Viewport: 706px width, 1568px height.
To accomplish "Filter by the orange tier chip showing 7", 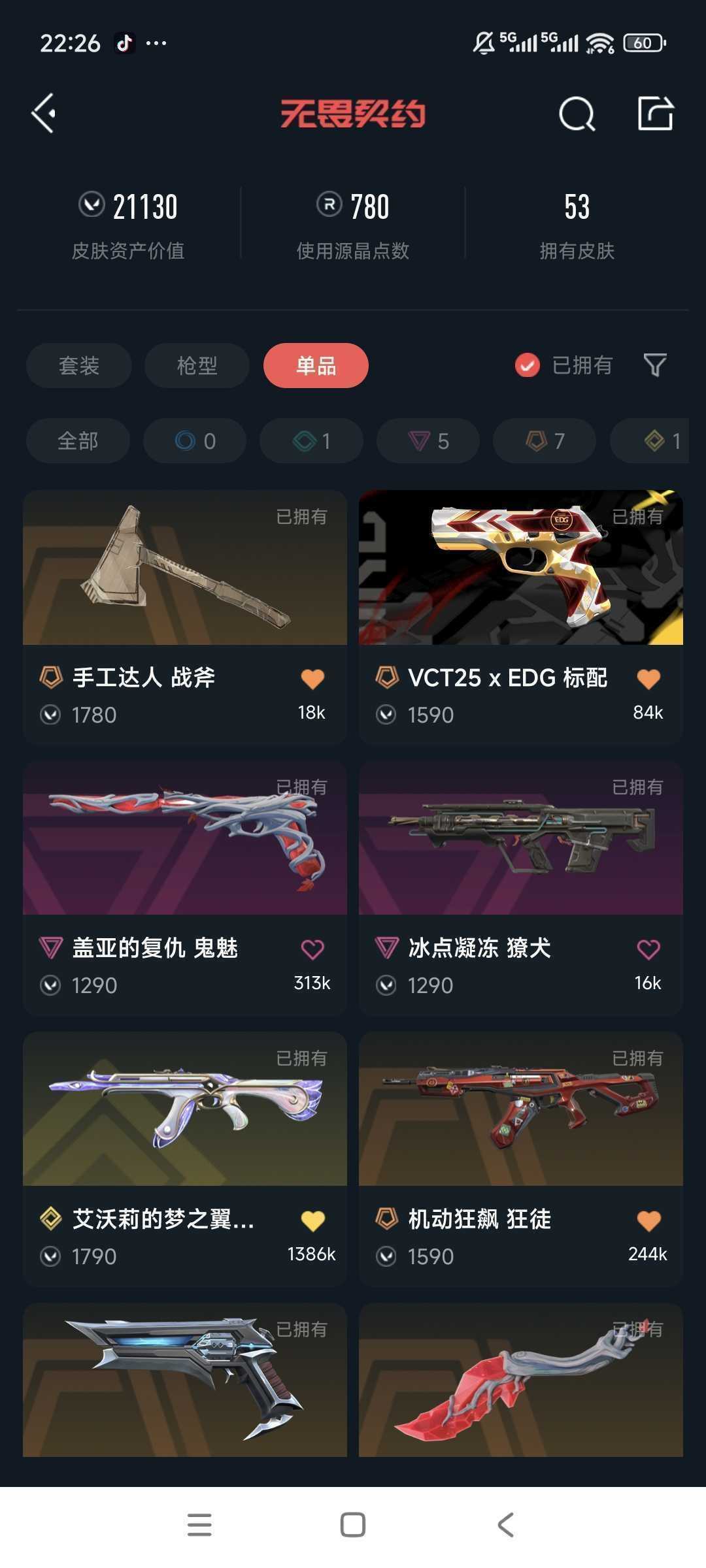I will click(x=545, y=441).
